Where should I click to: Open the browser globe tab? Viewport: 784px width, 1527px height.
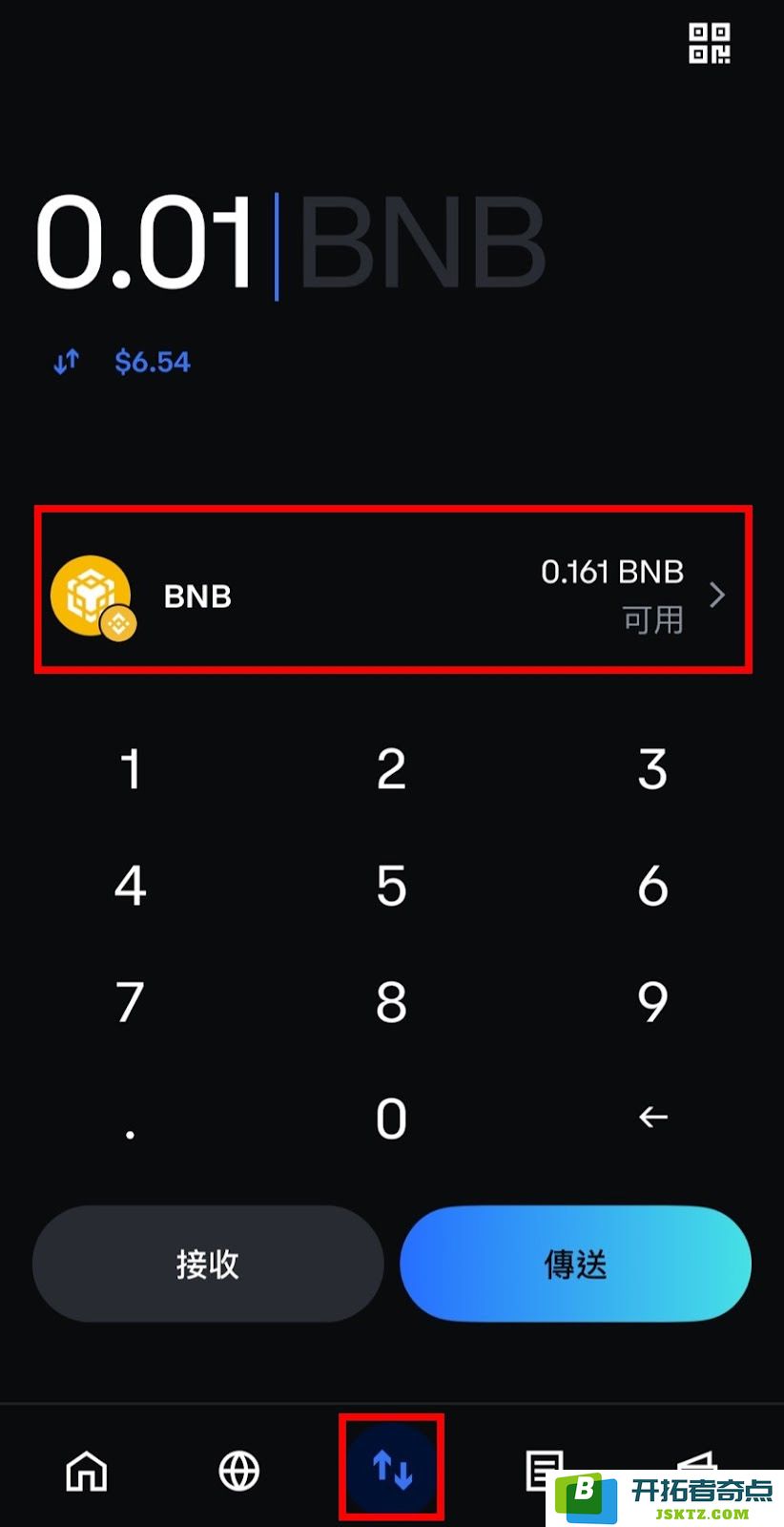click(x=239, y=1470)
